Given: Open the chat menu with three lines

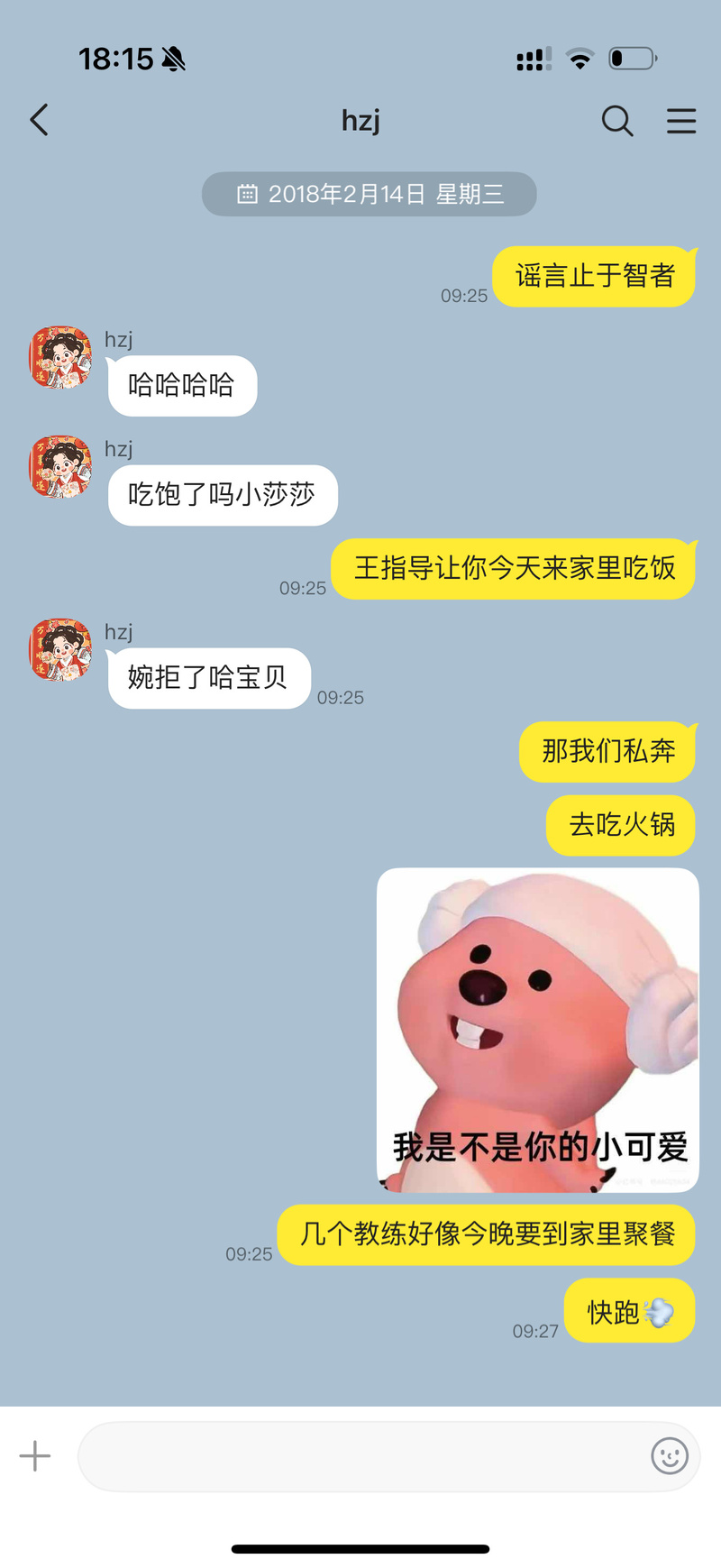Looking at the screenshot, I should (681, 121).
